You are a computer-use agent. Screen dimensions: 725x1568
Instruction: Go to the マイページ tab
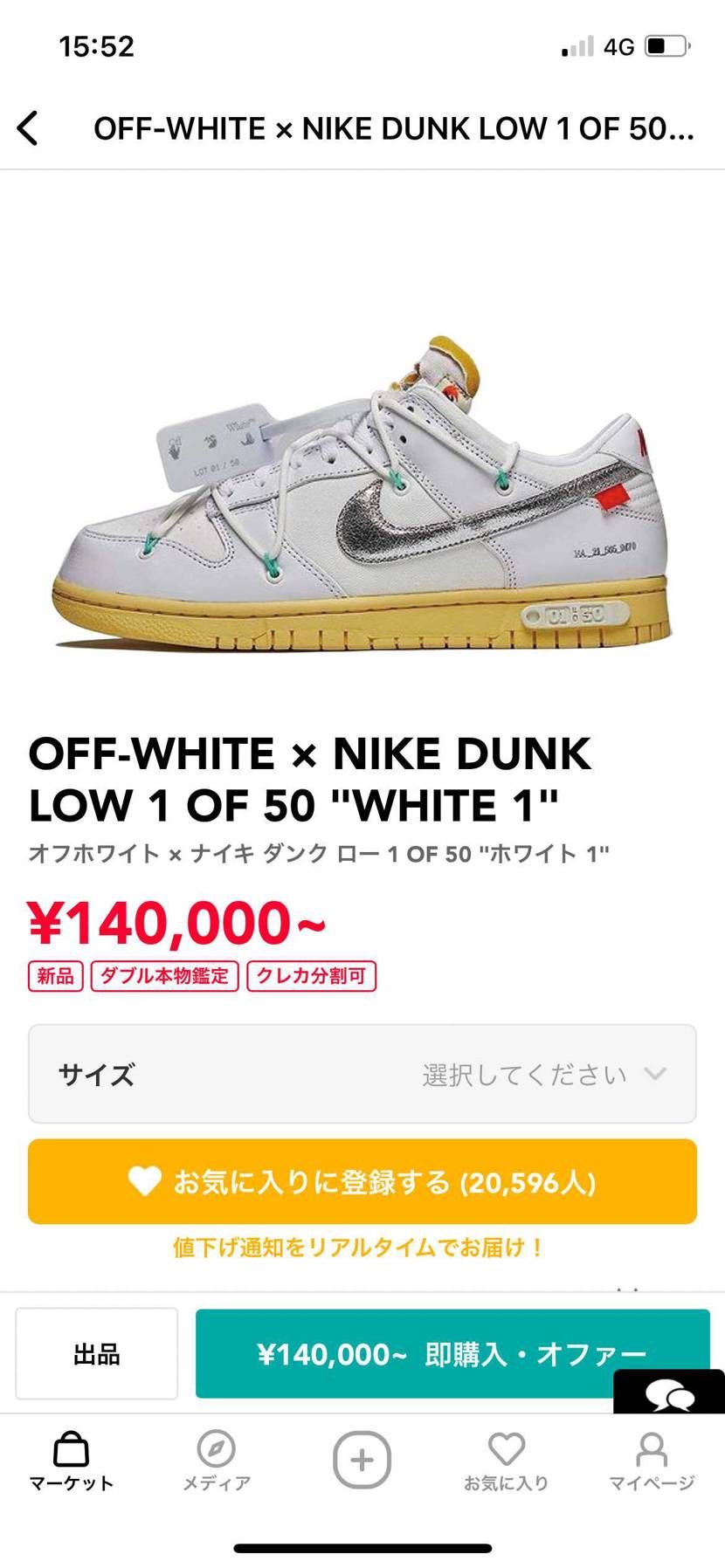652,1461
